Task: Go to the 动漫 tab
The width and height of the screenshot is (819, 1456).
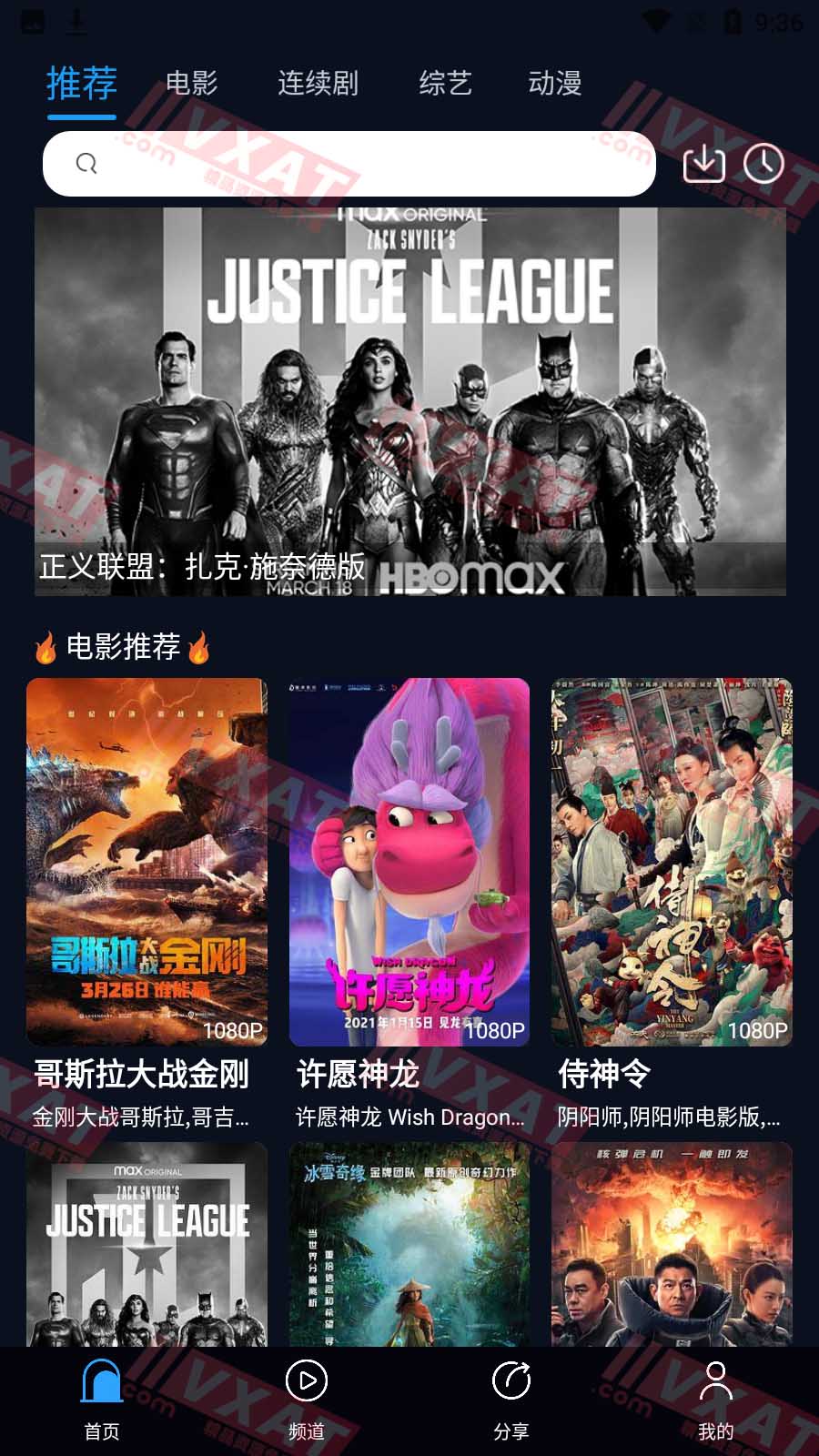Action: coord(554,84)
